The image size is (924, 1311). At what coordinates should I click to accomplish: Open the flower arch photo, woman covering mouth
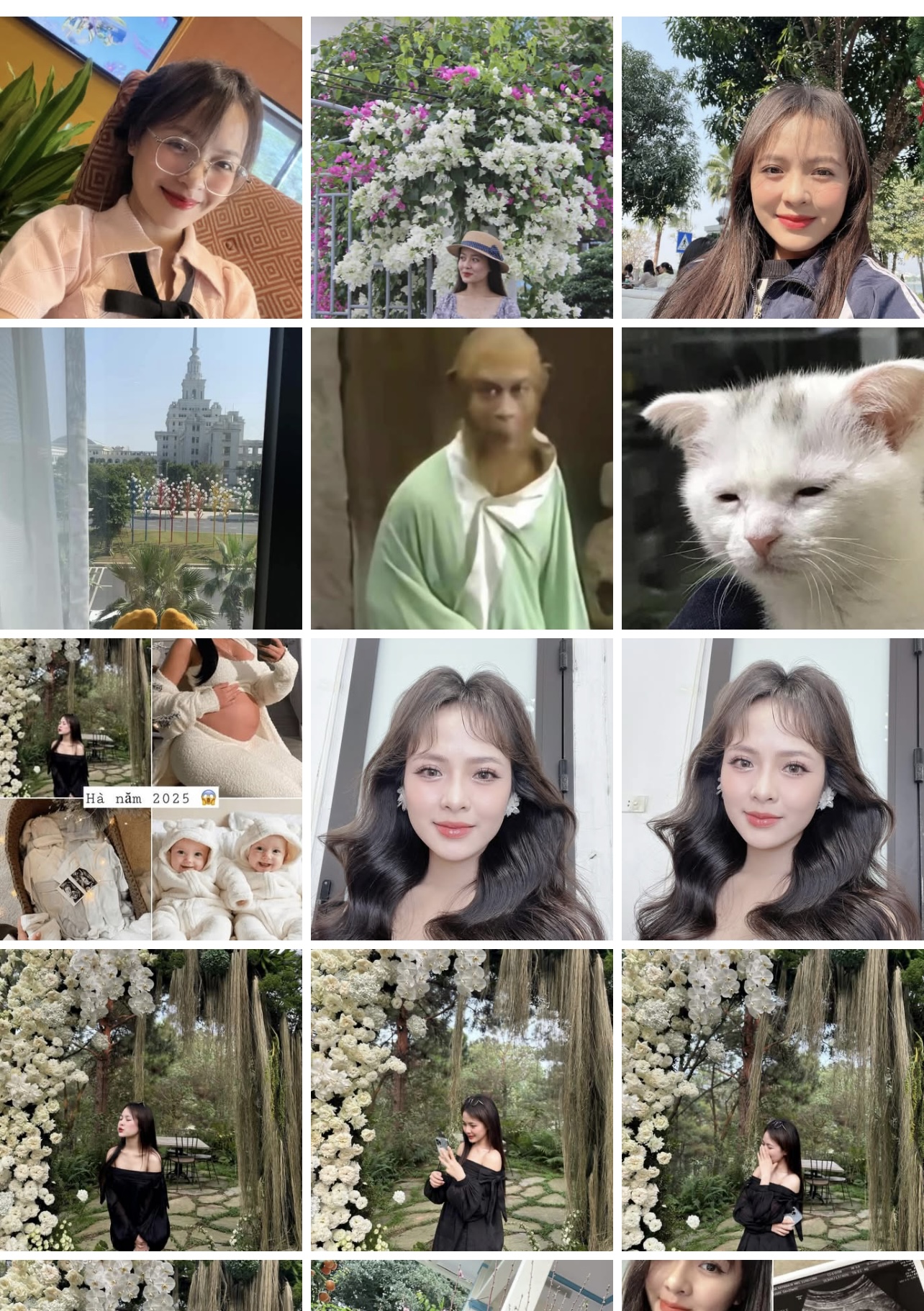(772, 1099)
